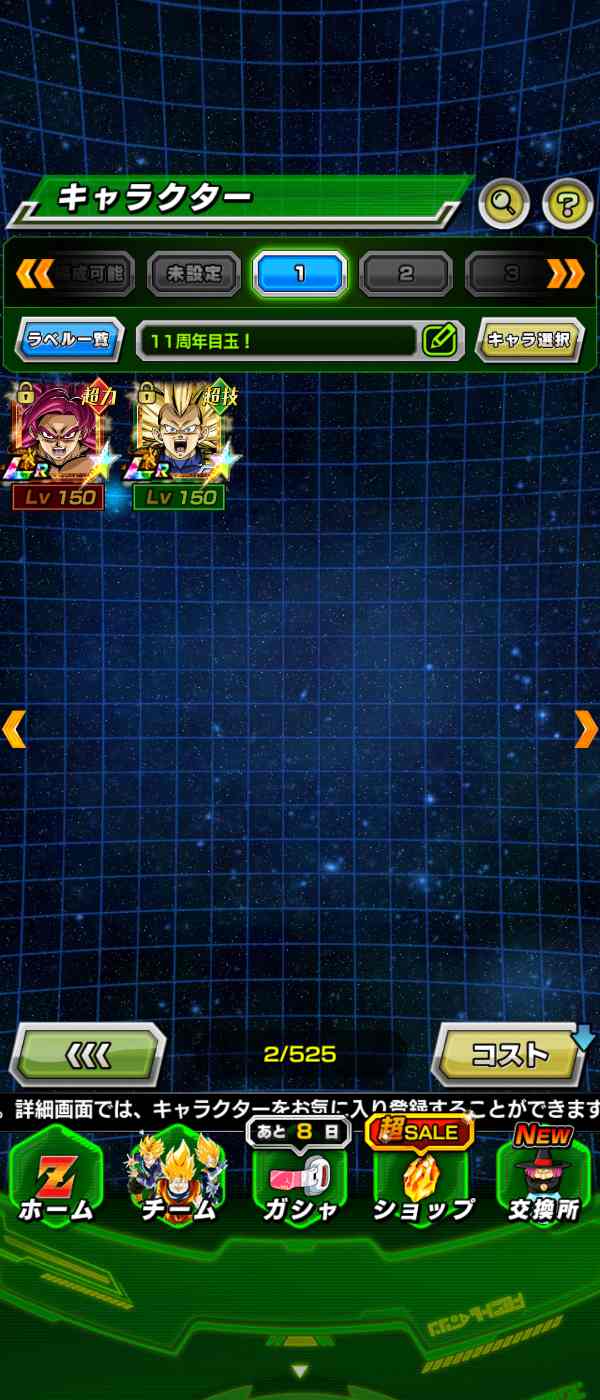Tap the キャラ選択 button
This screenshot has height=1400, width=600.
529,340
